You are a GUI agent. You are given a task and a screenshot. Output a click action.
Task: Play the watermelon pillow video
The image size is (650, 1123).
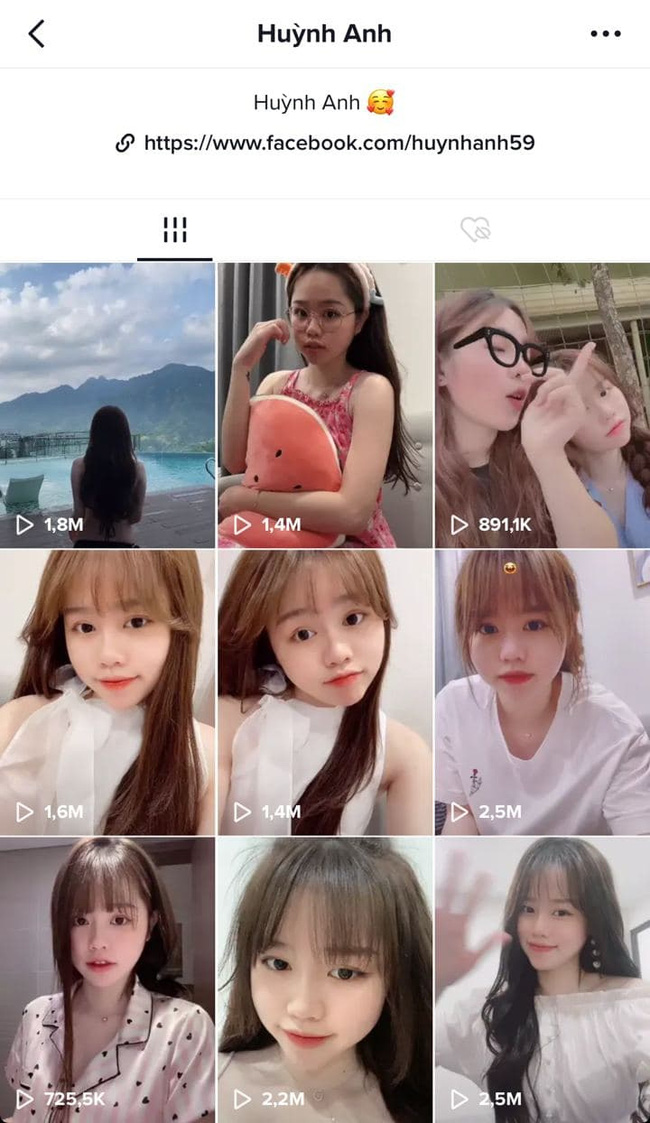tap(325, 405)
